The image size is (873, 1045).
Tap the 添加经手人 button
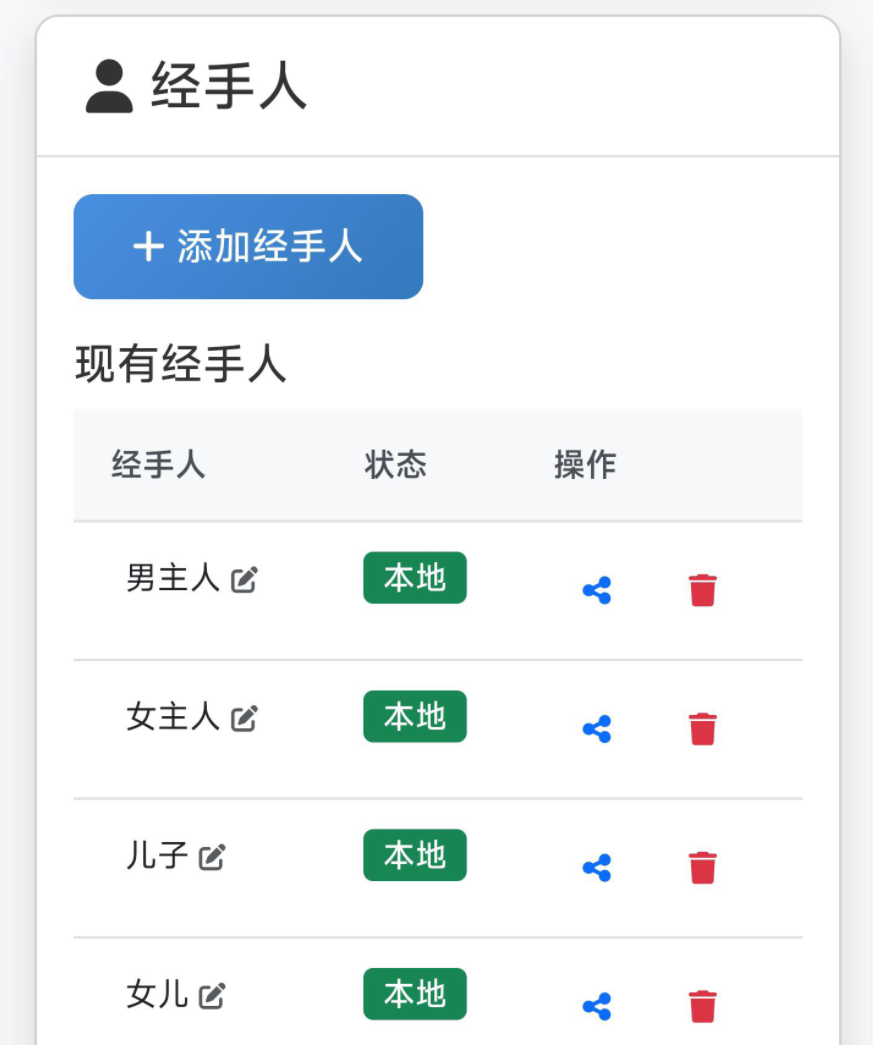[x=248, y=246]
